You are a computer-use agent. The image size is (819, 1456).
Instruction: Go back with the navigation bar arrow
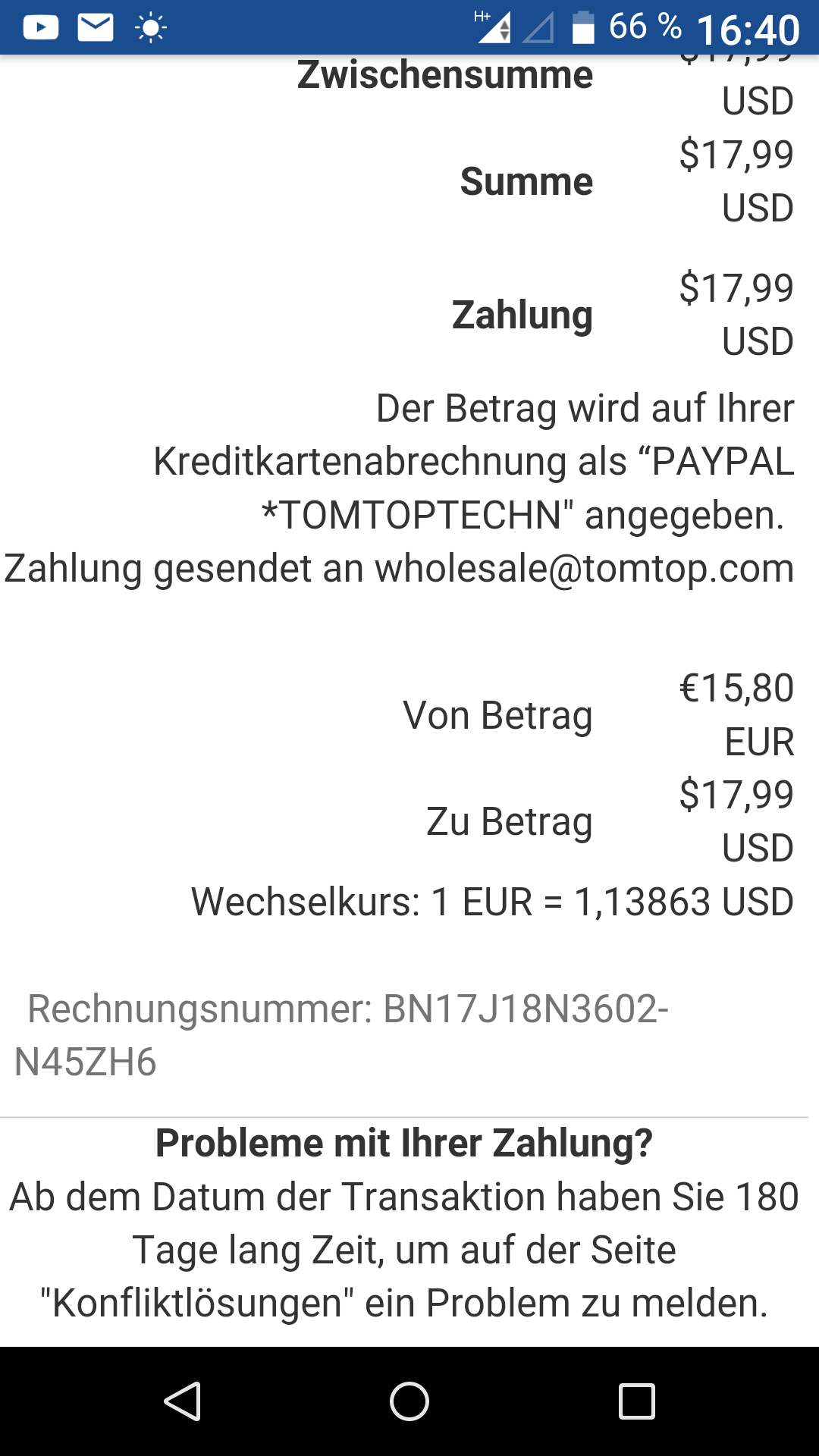[182, 1401]
